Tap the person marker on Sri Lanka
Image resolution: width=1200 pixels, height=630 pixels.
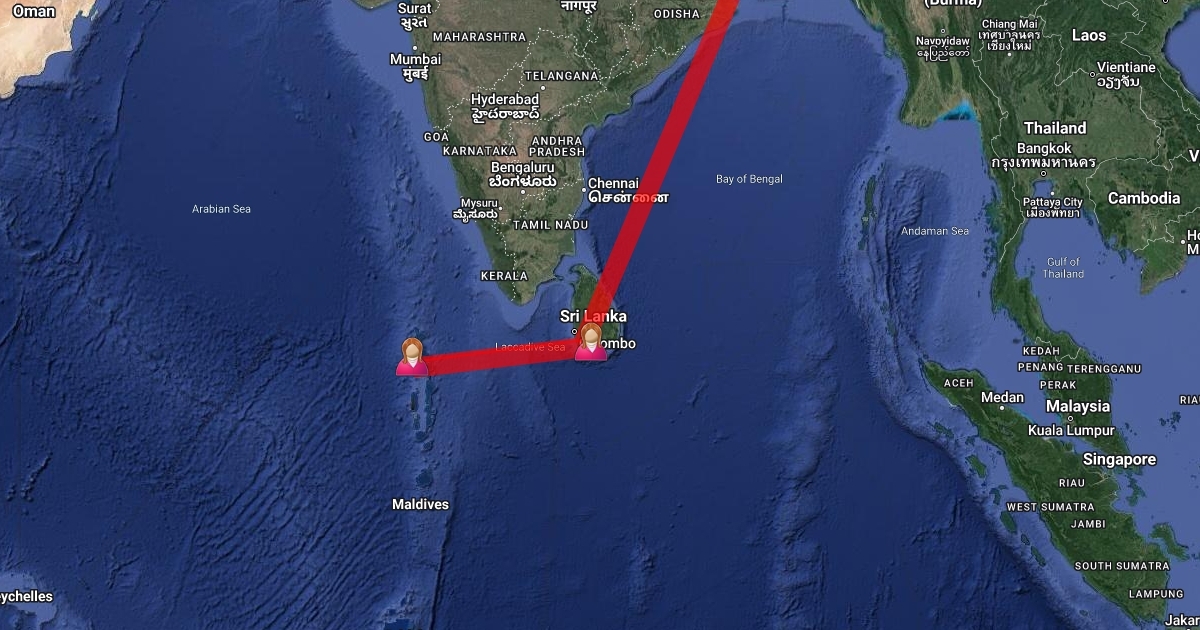(591, 341)
